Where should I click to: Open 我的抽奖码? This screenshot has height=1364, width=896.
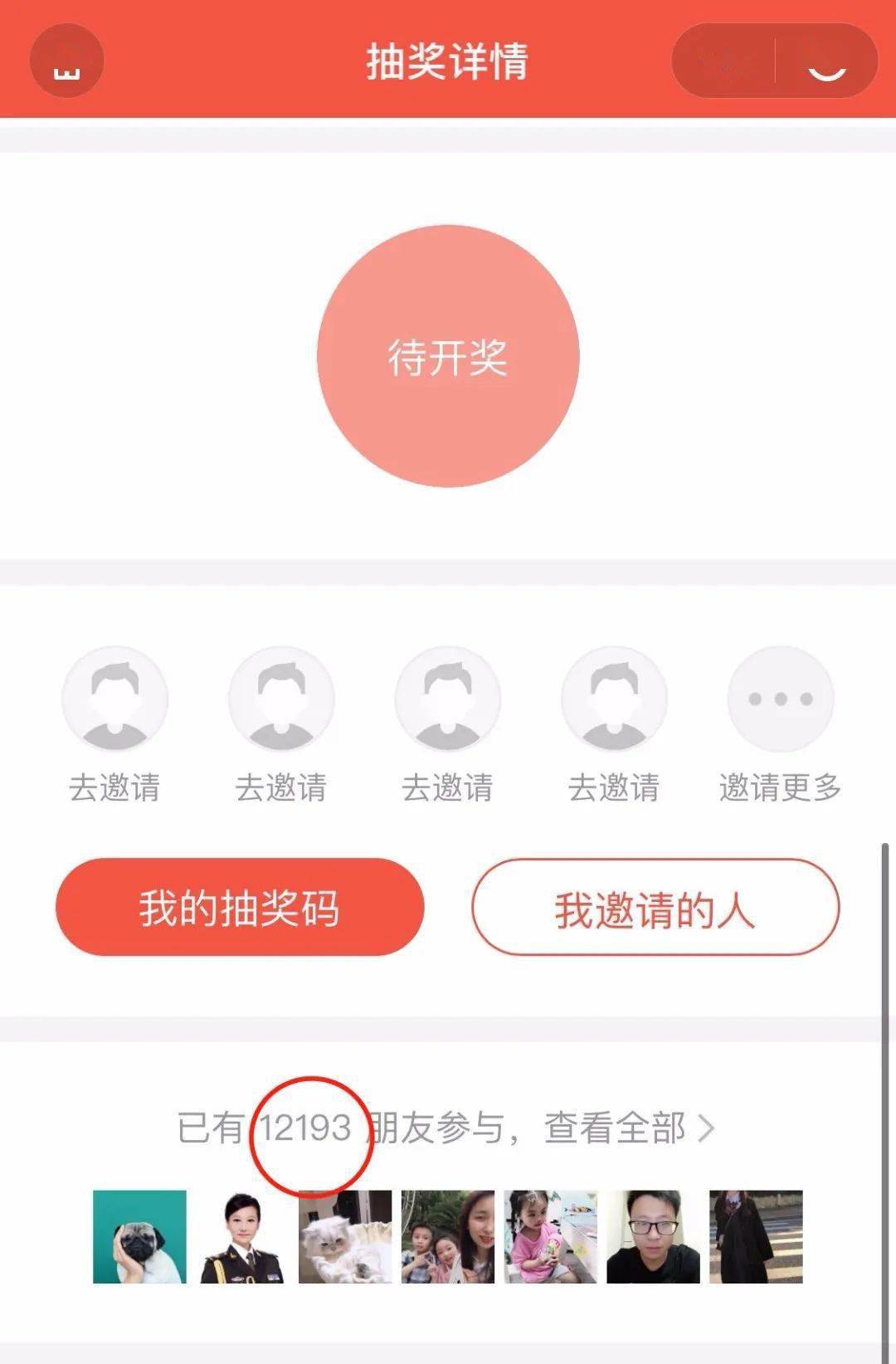[x=240, y=907]
